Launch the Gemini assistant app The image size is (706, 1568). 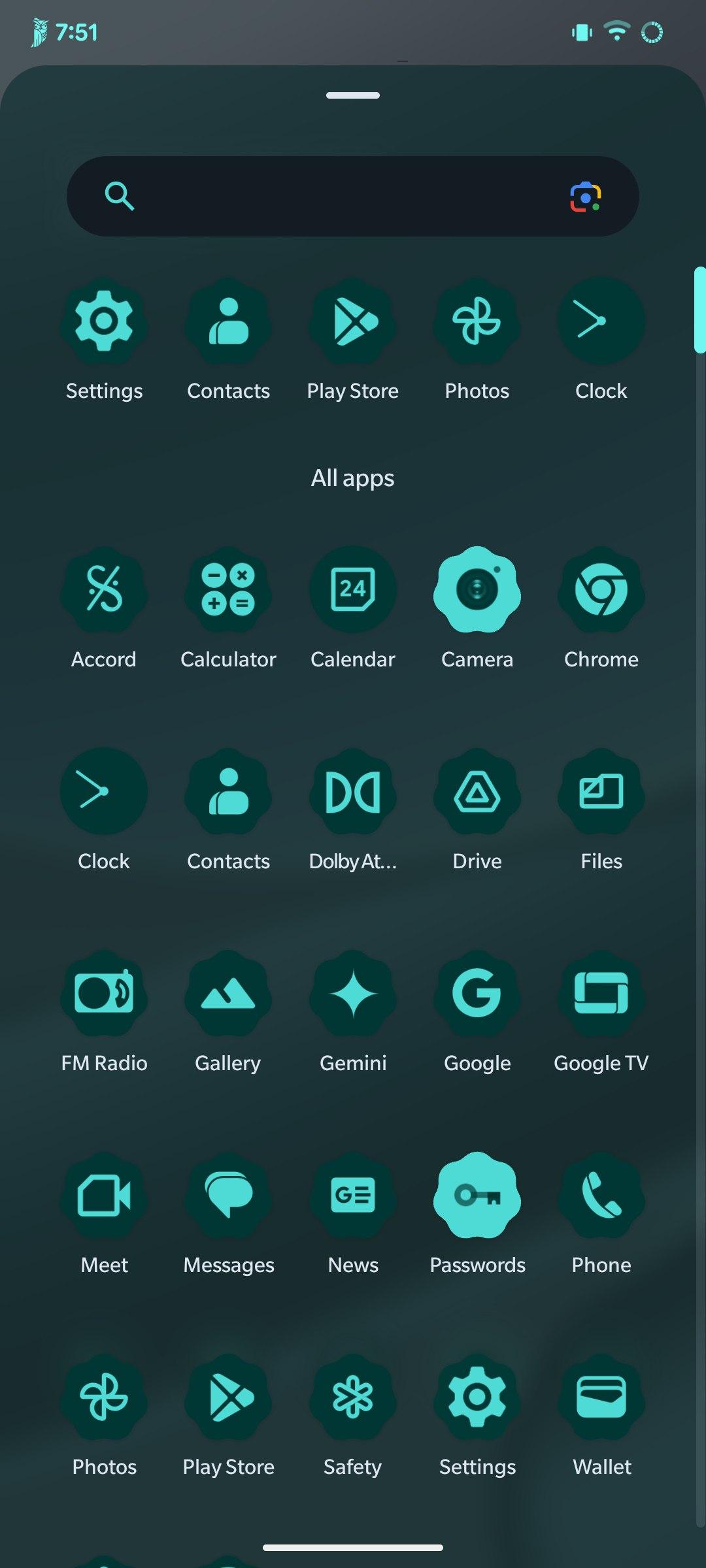tap(353, 994)
